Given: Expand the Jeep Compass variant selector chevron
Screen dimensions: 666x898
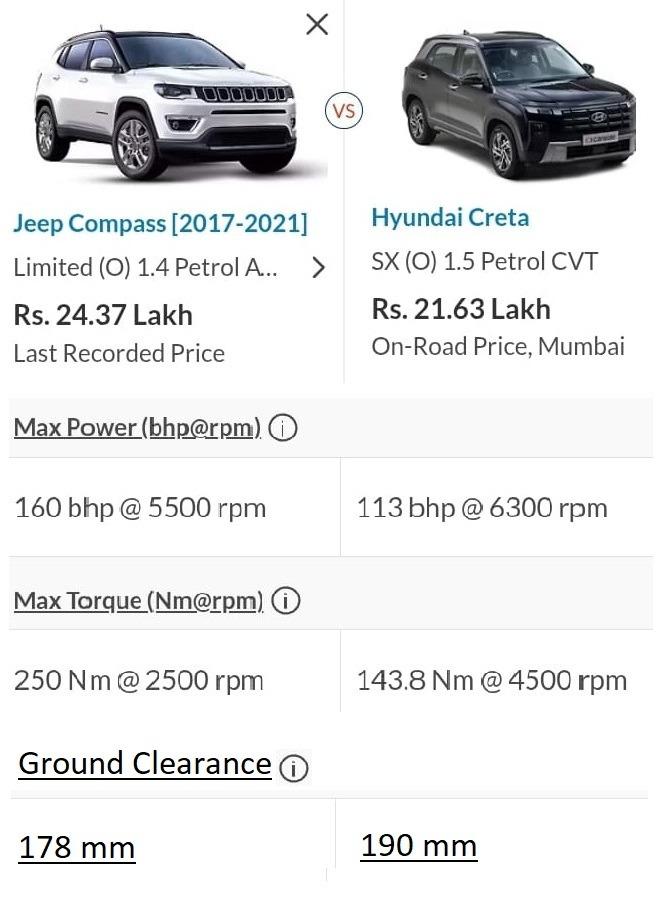Looking at the screenshot, I should click(x=319, y=268).
